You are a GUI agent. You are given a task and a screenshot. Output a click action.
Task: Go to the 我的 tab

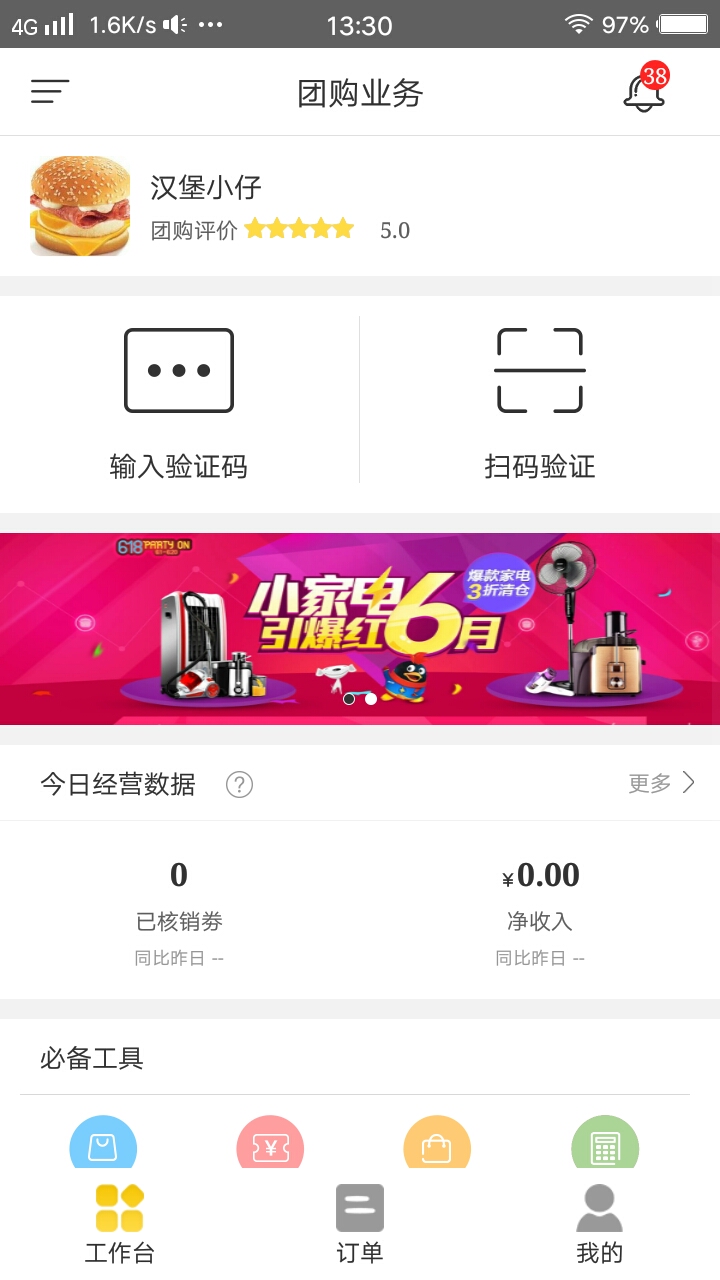[x=600, y=1223]
